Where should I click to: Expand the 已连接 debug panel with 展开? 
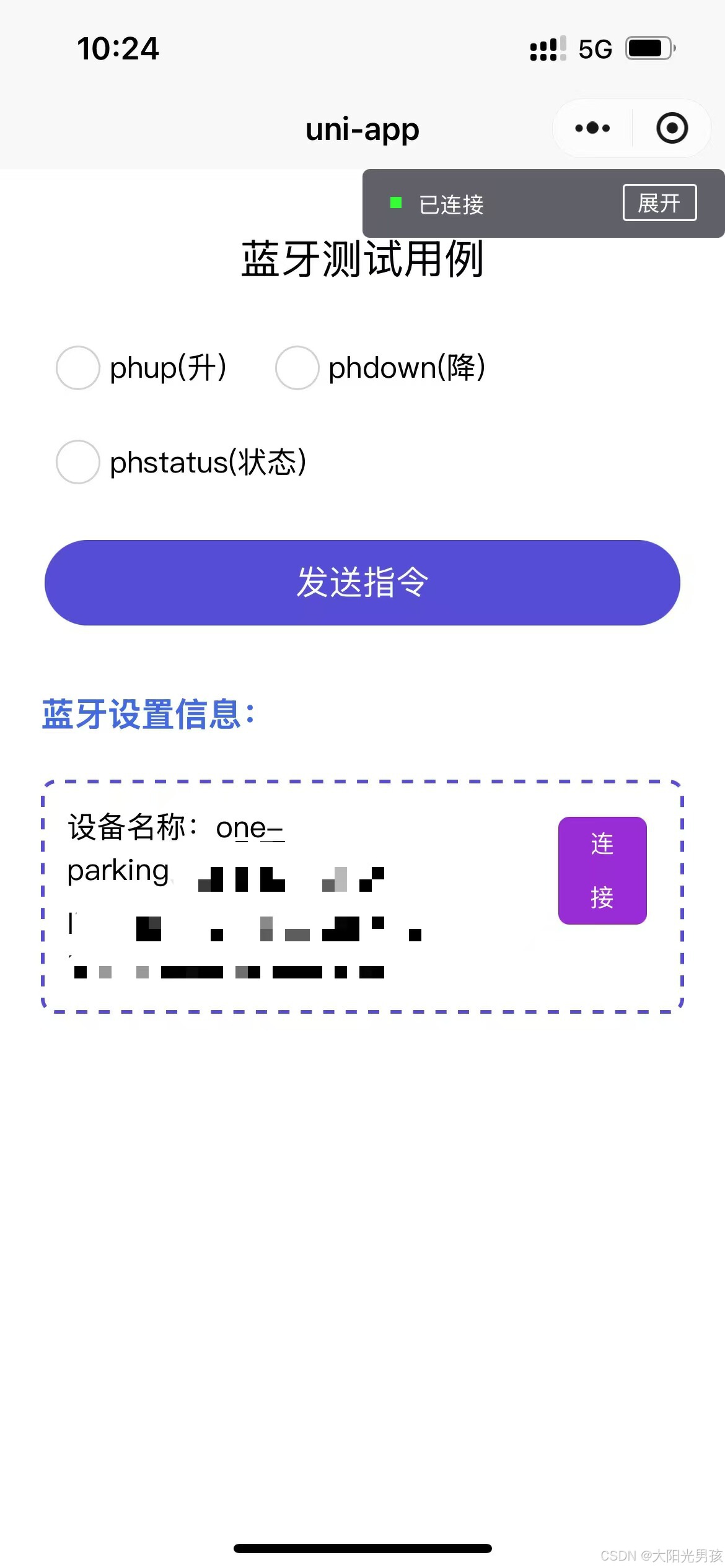coord(659,203)
